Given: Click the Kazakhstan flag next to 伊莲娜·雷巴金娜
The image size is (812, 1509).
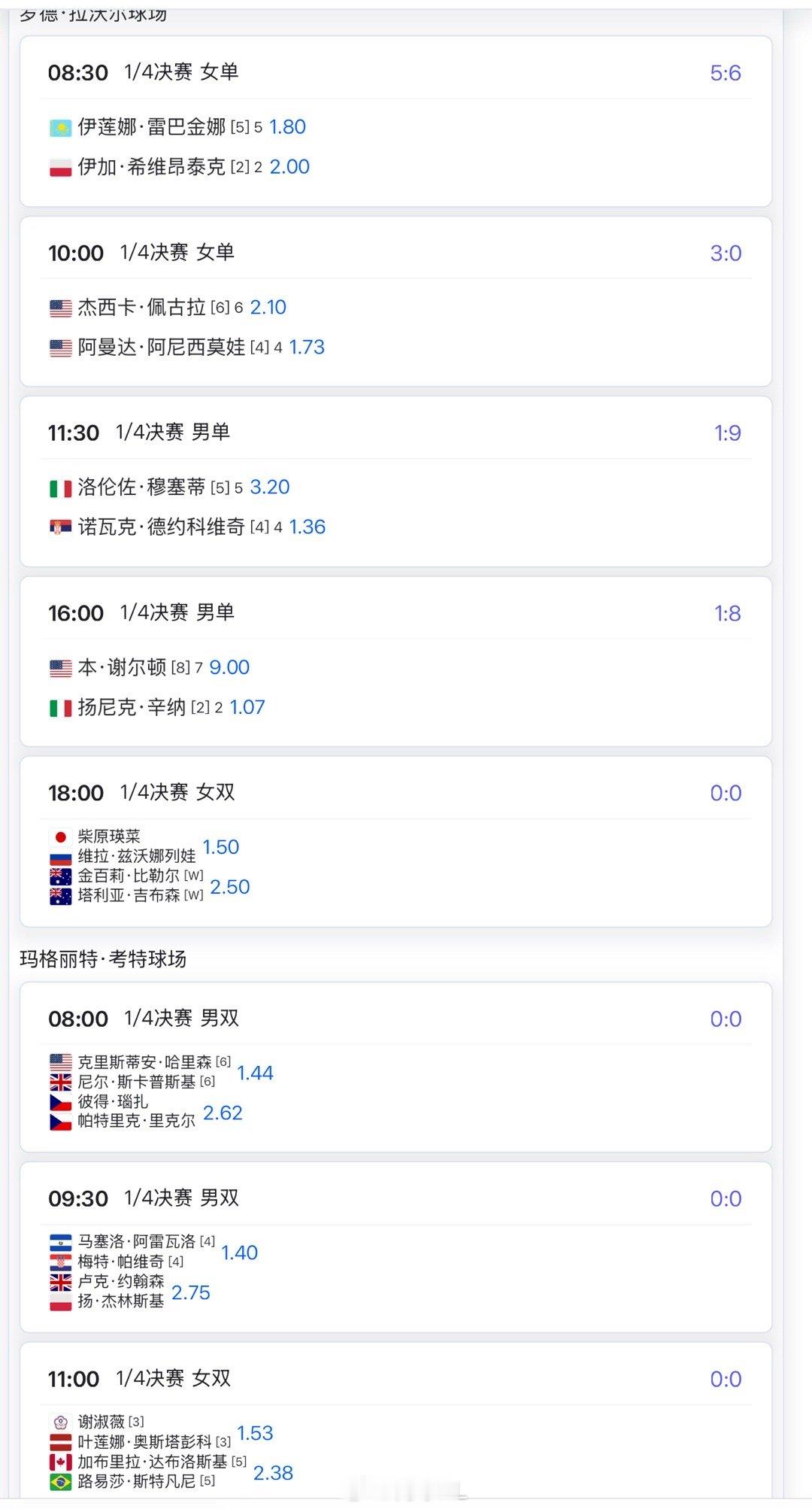Looking at the screenshot, I should [60, 127].
